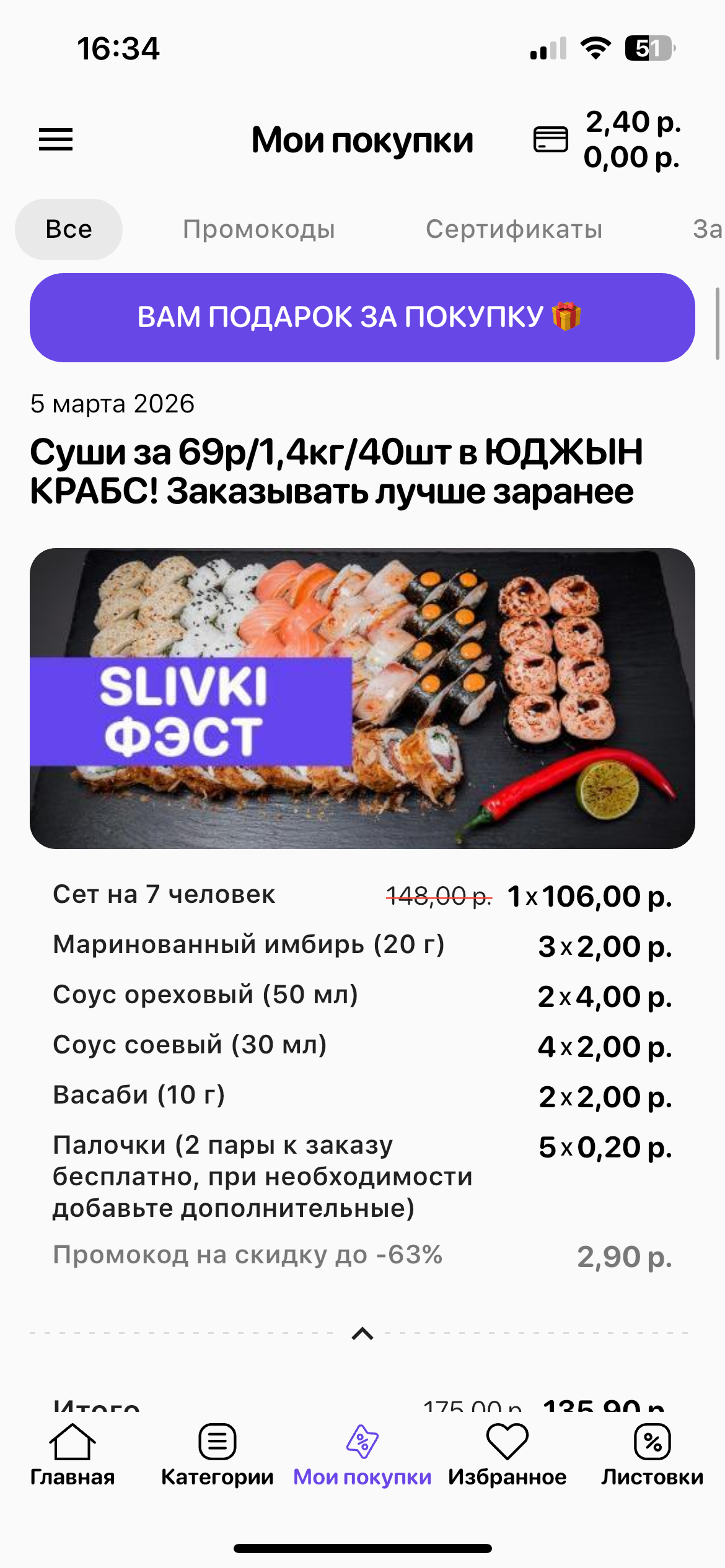Collapse the order details chevron
This screenshot has width=725, height=1568.
point(362,1333)
